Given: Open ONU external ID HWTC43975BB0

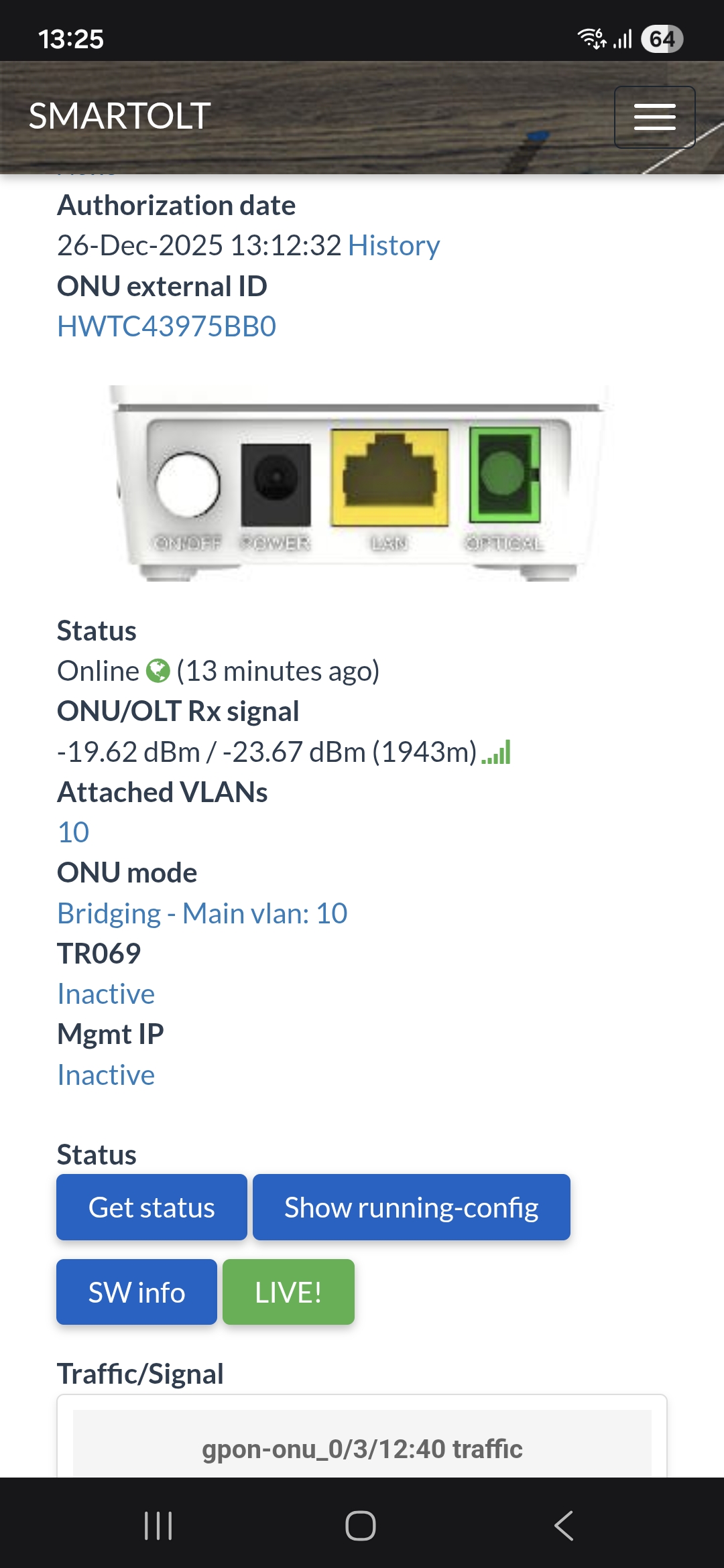Looking at the screenshot, I should 166,326.
